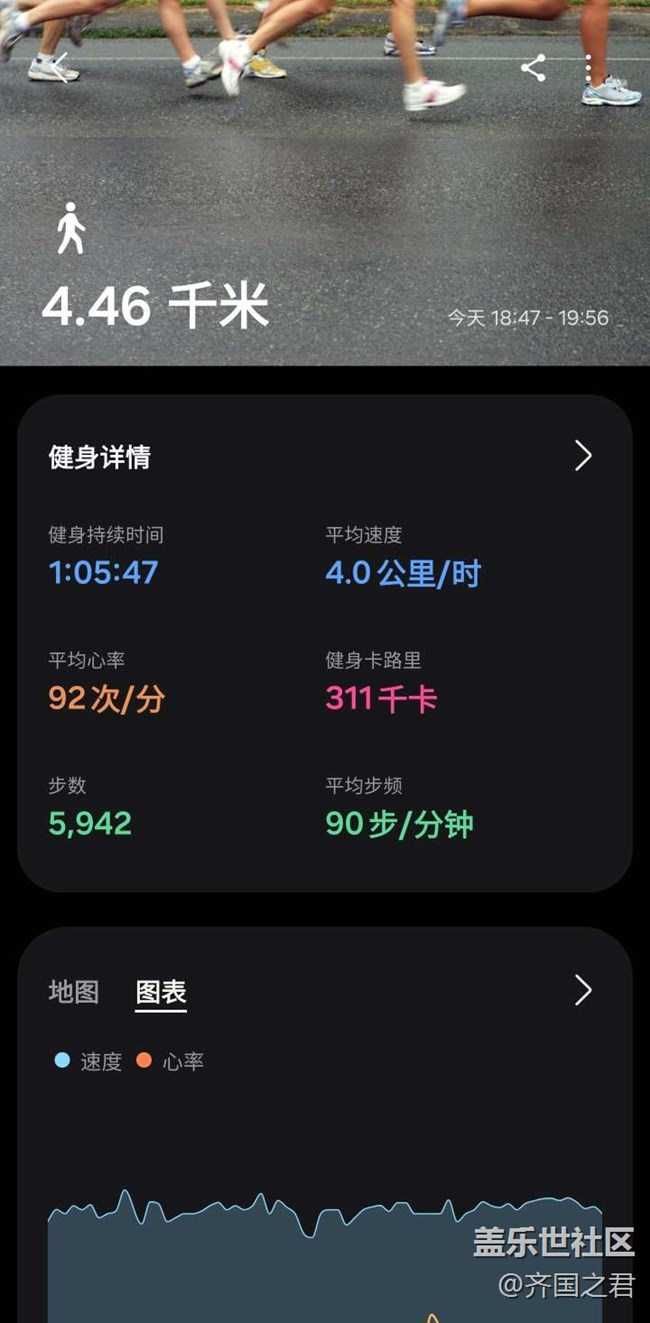Image resolution: width=650 pixels, height=1323 pixels.
Task: Switch to the 地图 tab
Action: 74,992
